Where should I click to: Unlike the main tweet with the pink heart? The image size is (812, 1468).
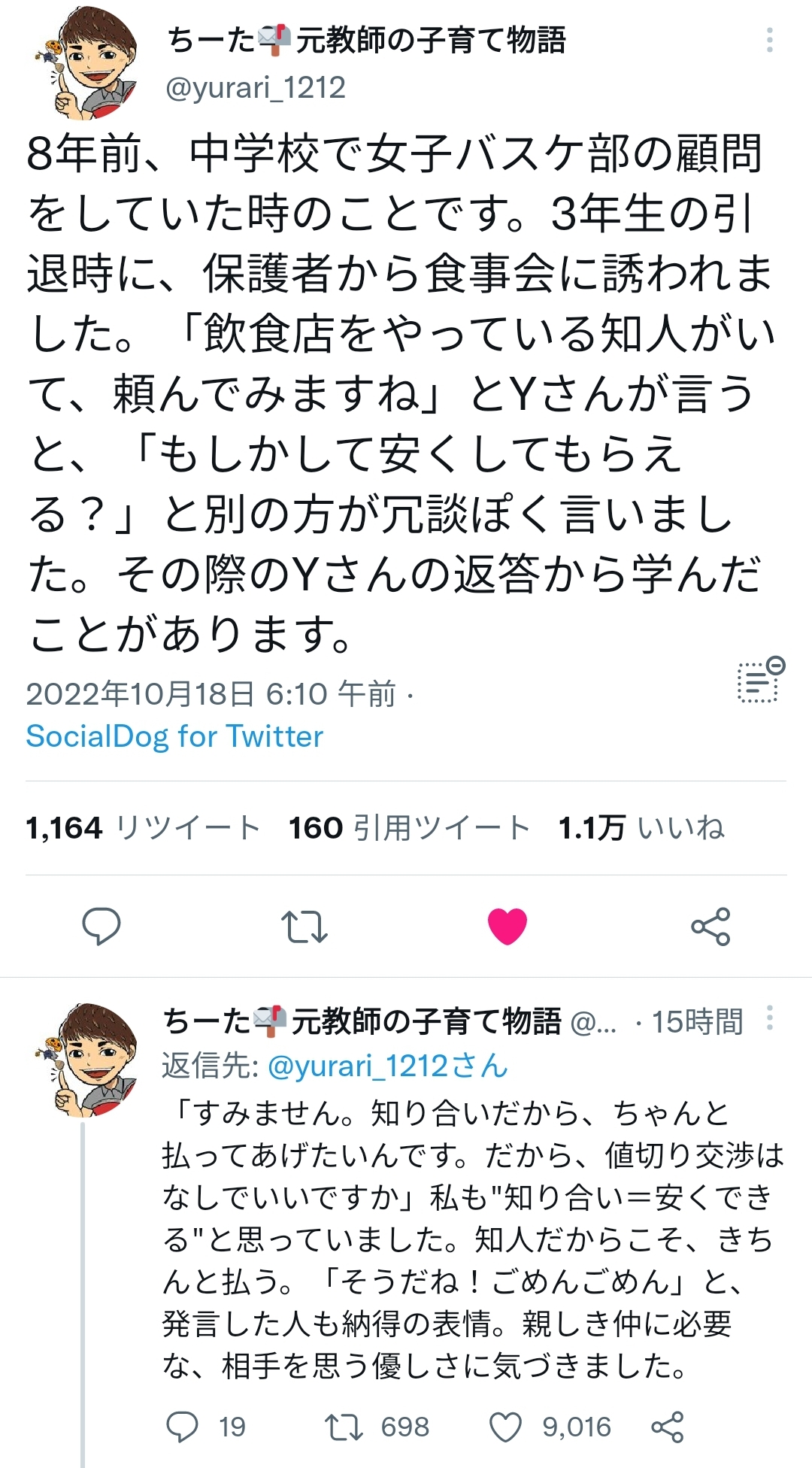507,926
